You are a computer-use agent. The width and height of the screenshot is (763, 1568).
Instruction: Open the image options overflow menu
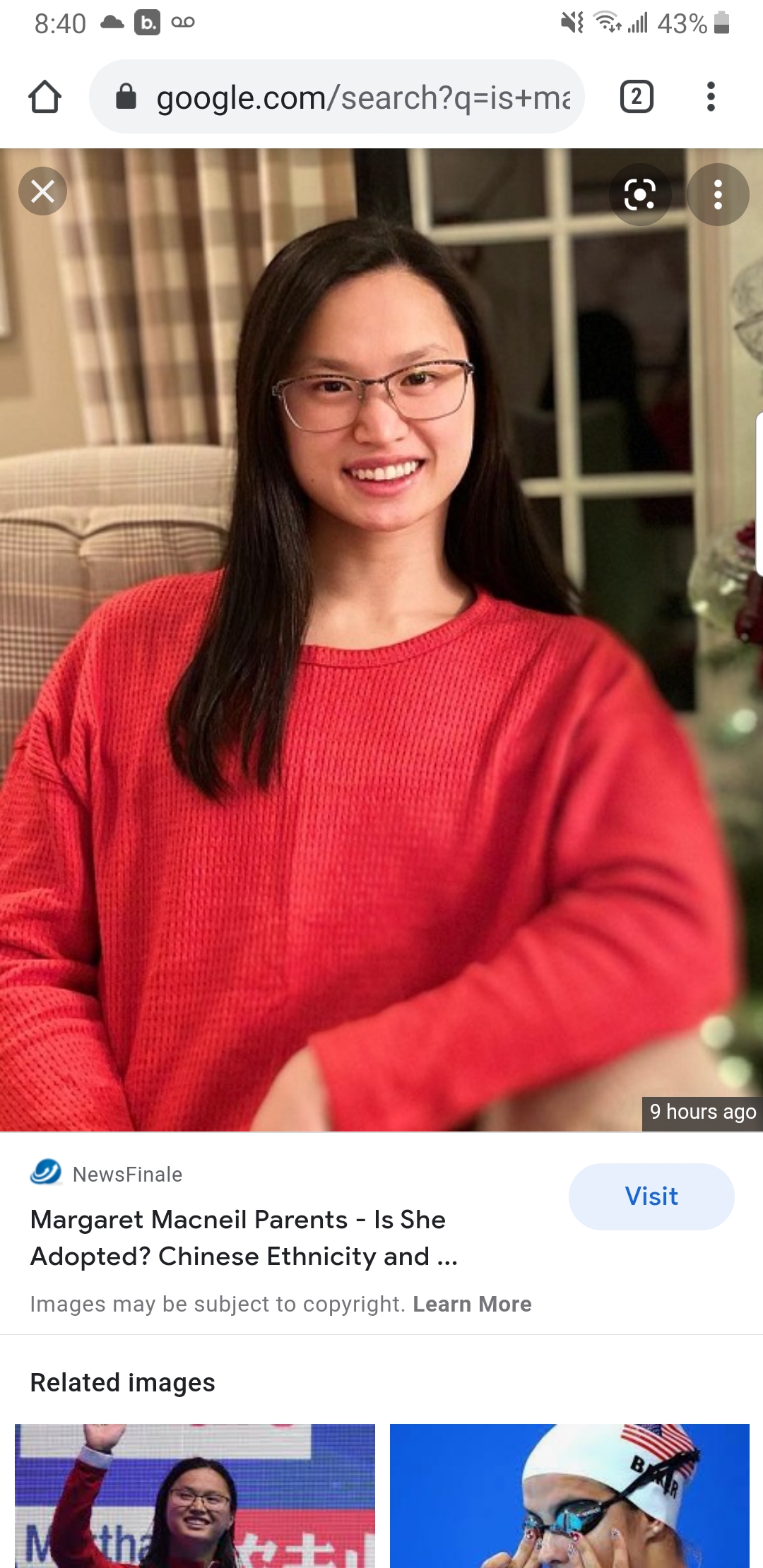[x=718, y=194]
